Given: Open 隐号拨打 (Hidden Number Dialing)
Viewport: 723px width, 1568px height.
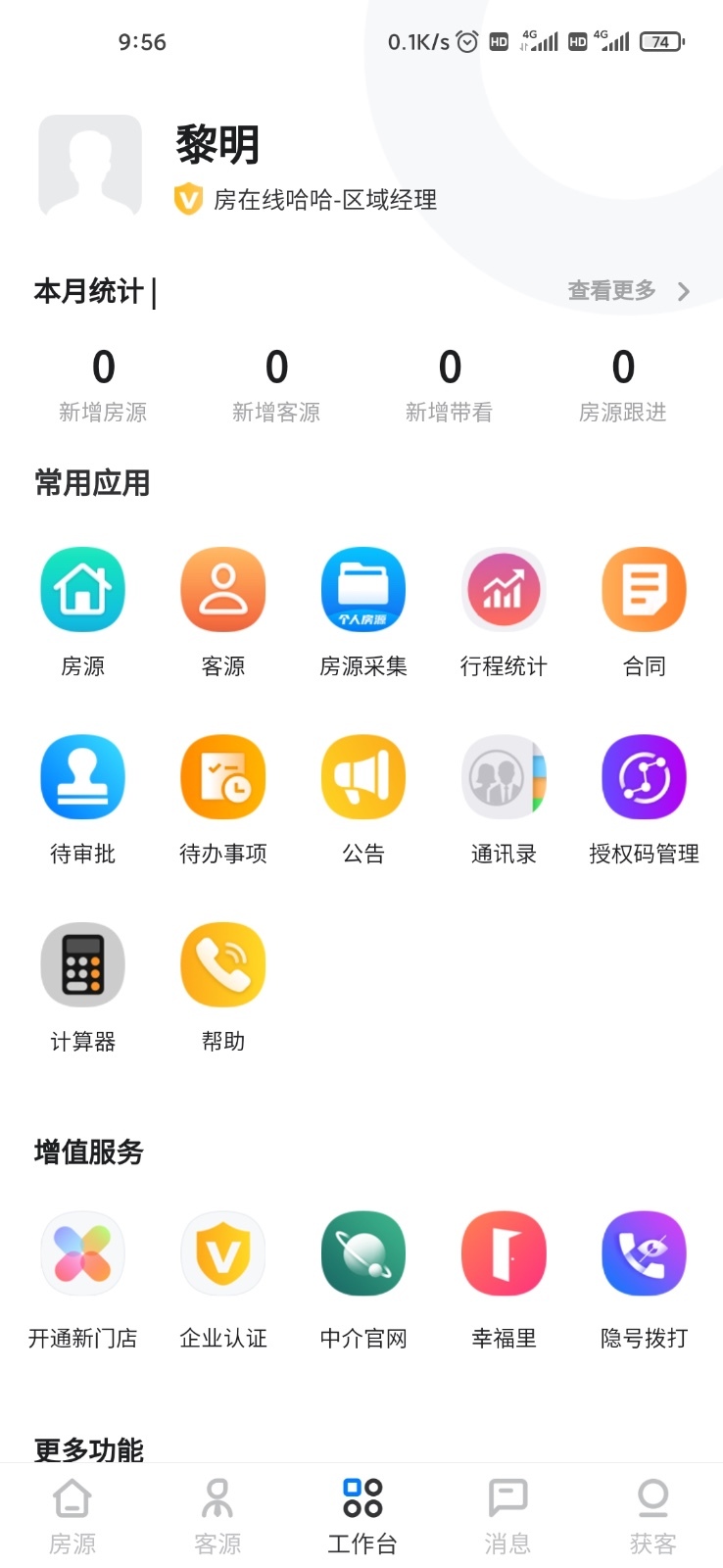Looking at the screenshot, I should pyautogui.click(x=644, y=1252).
